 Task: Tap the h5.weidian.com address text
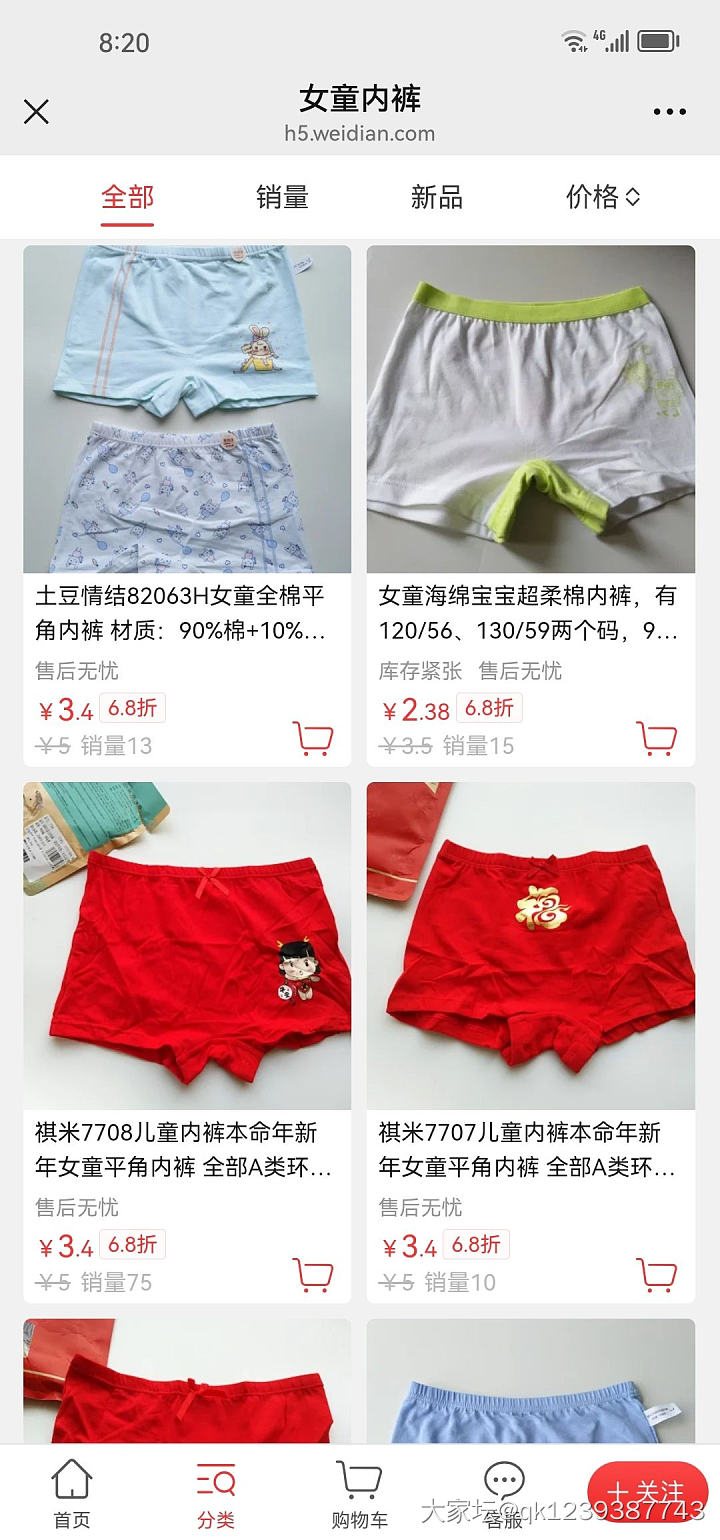(x=360, y=133)
